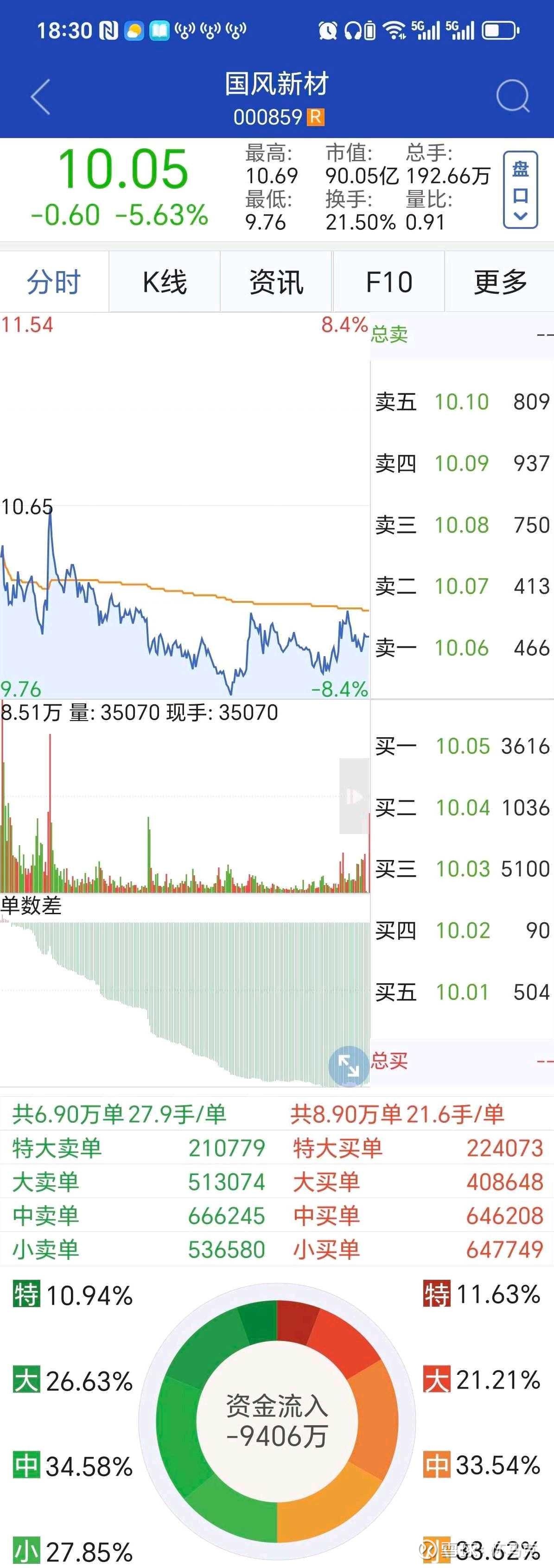Go back using the header arrow
554x1568 pixels.
click(x=40, y=97)
